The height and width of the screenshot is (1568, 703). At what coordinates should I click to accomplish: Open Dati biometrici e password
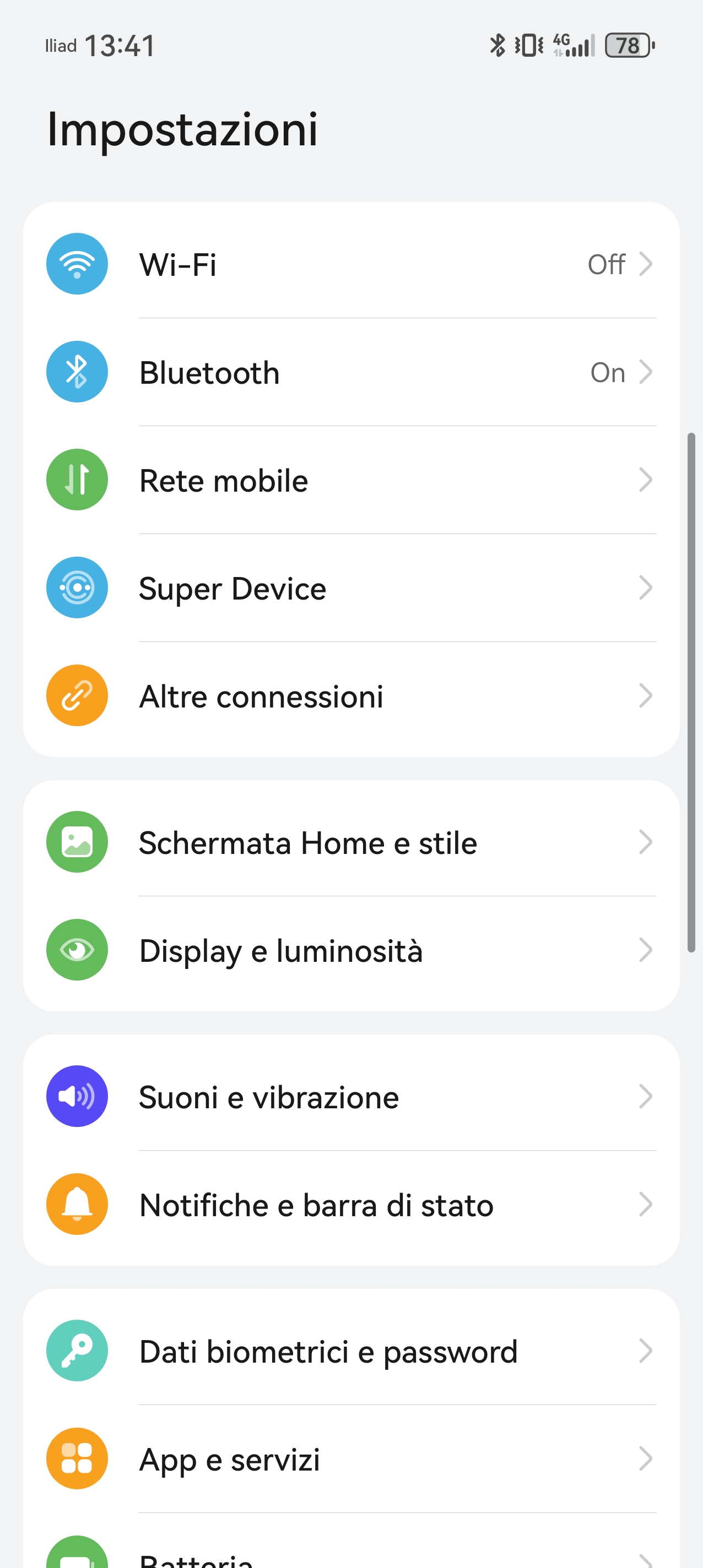(x=351, y=1351)
